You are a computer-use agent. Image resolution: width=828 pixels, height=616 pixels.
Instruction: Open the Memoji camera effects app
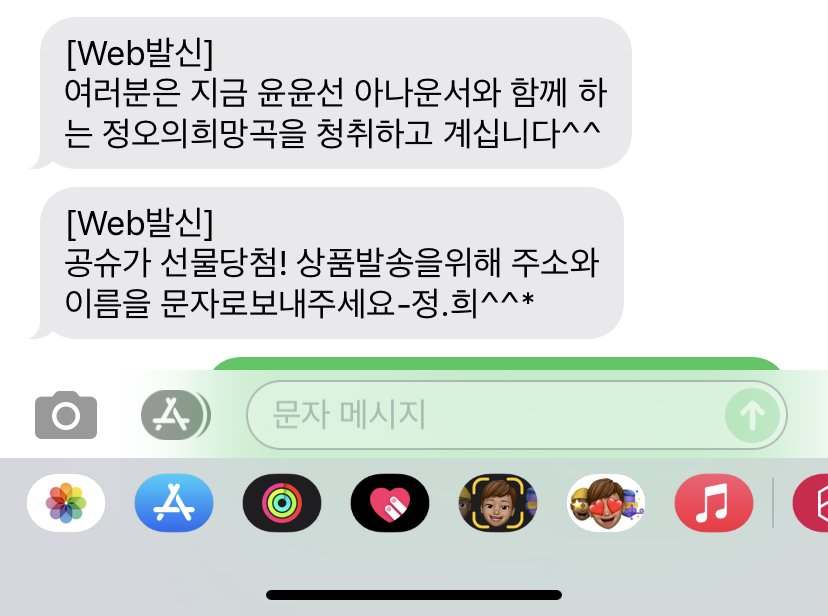[498, 503]
